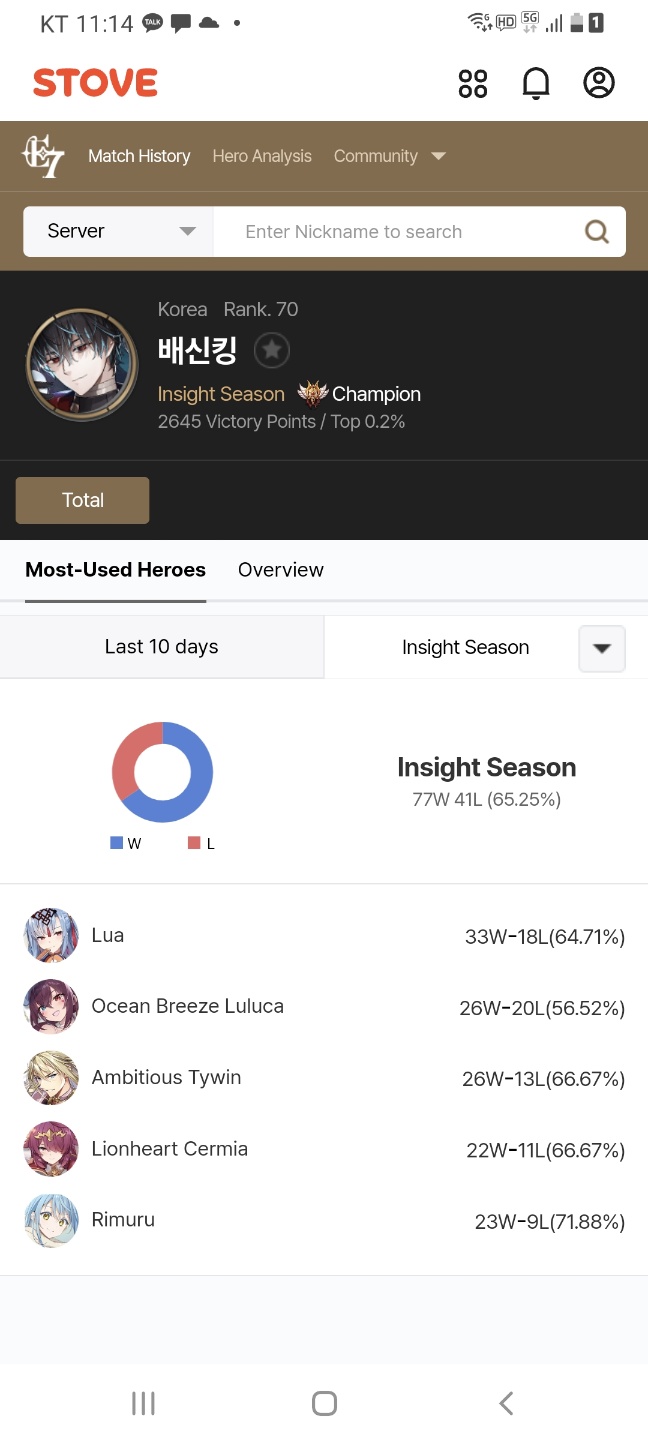
Task: Expand the Insight Season dropdown
Action: tap(602, 648)
